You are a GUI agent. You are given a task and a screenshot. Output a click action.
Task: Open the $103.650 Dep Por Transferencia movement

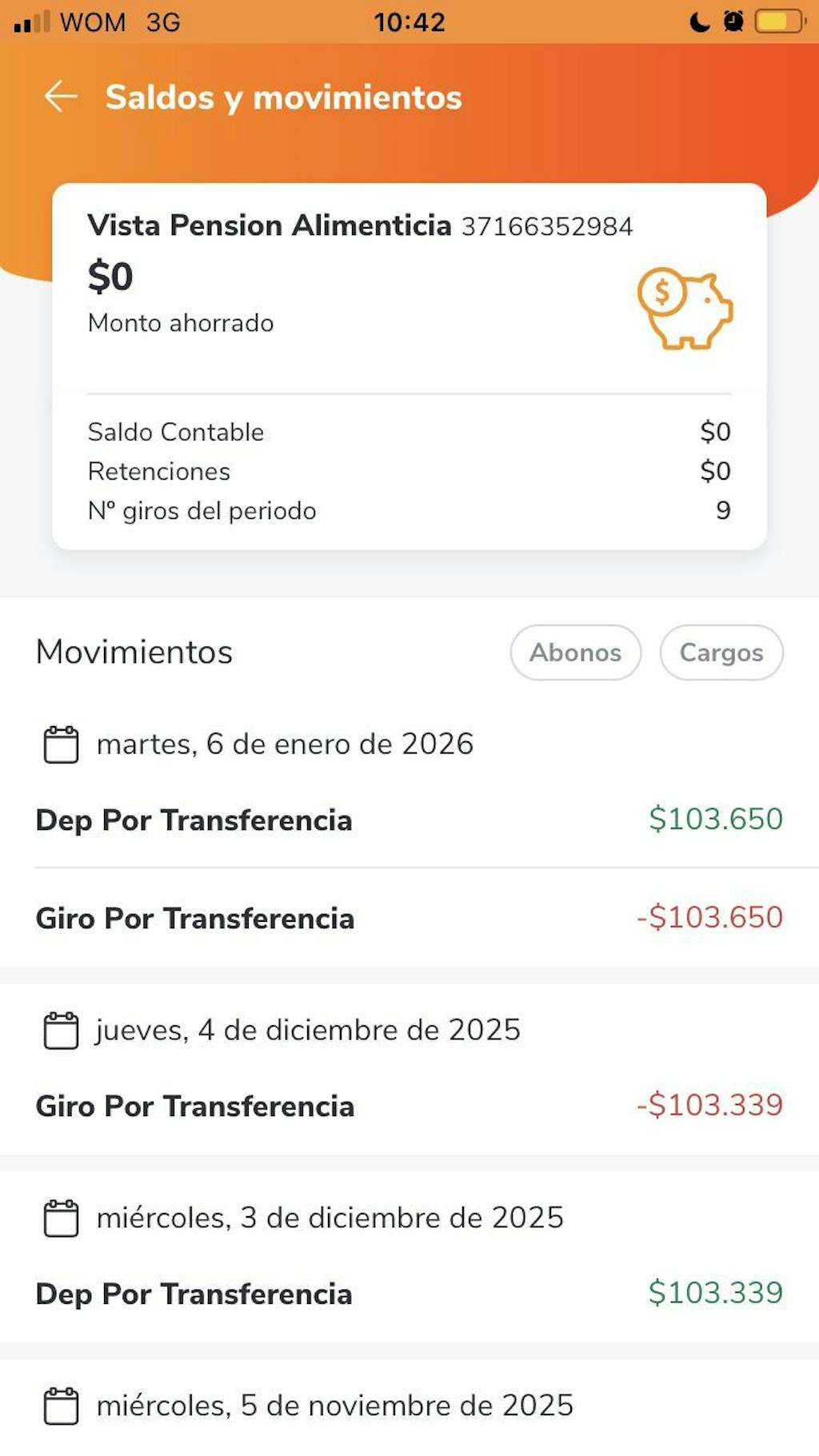click(409, 820)
